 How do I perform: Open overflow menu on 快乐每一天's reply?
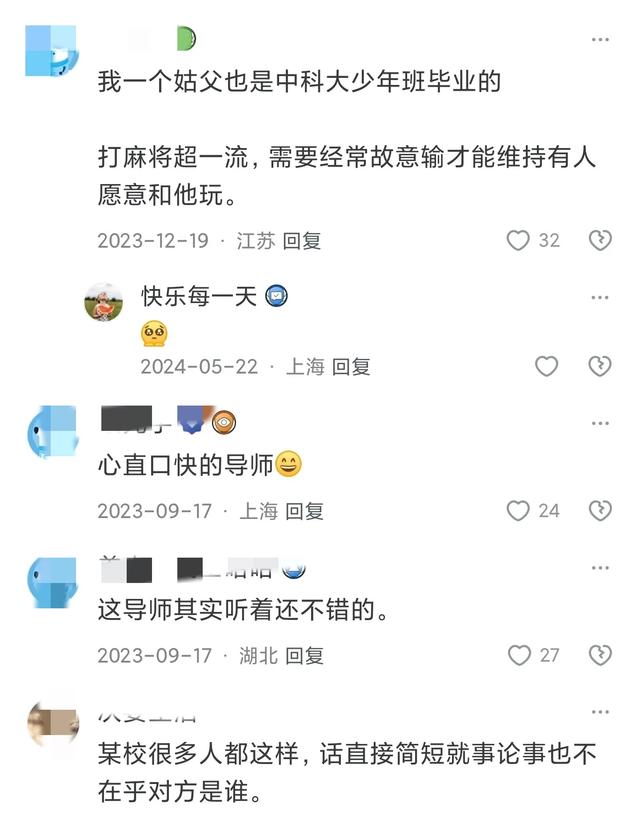599,297
